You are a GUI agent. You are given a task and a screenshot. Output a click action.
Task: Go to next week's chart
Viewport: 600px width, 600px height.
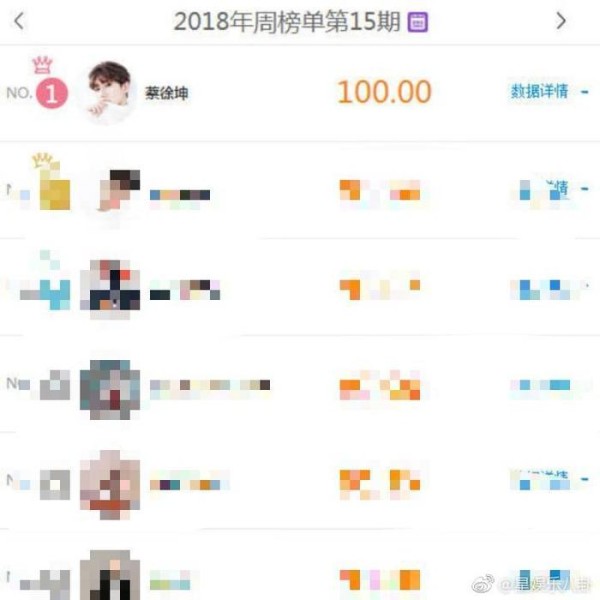(x=561, y=21)
